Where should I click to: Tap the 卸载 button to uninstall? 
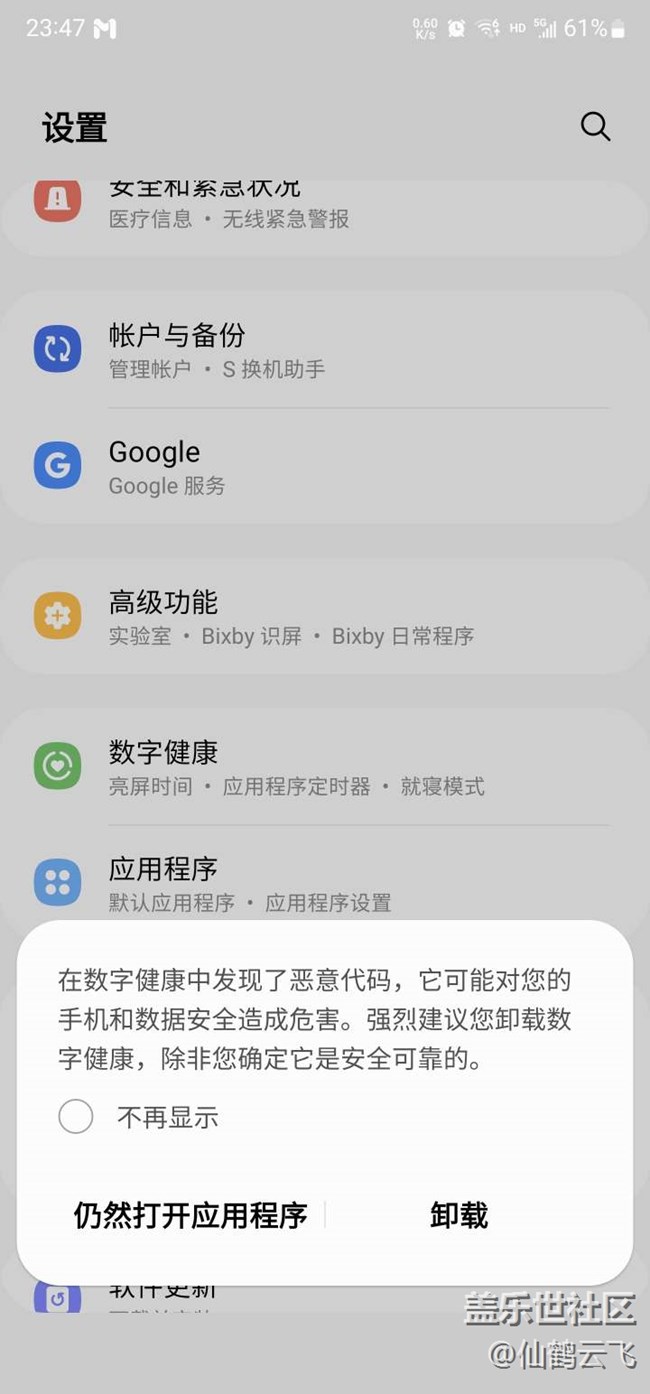coord(459,1215)
